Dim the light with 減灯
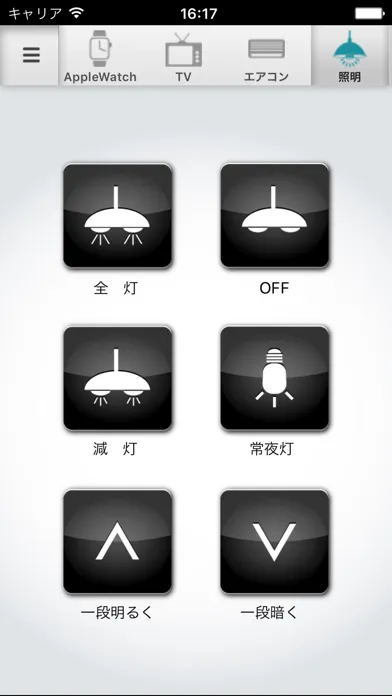Screen dimensions: 392x696 point(118,378)
